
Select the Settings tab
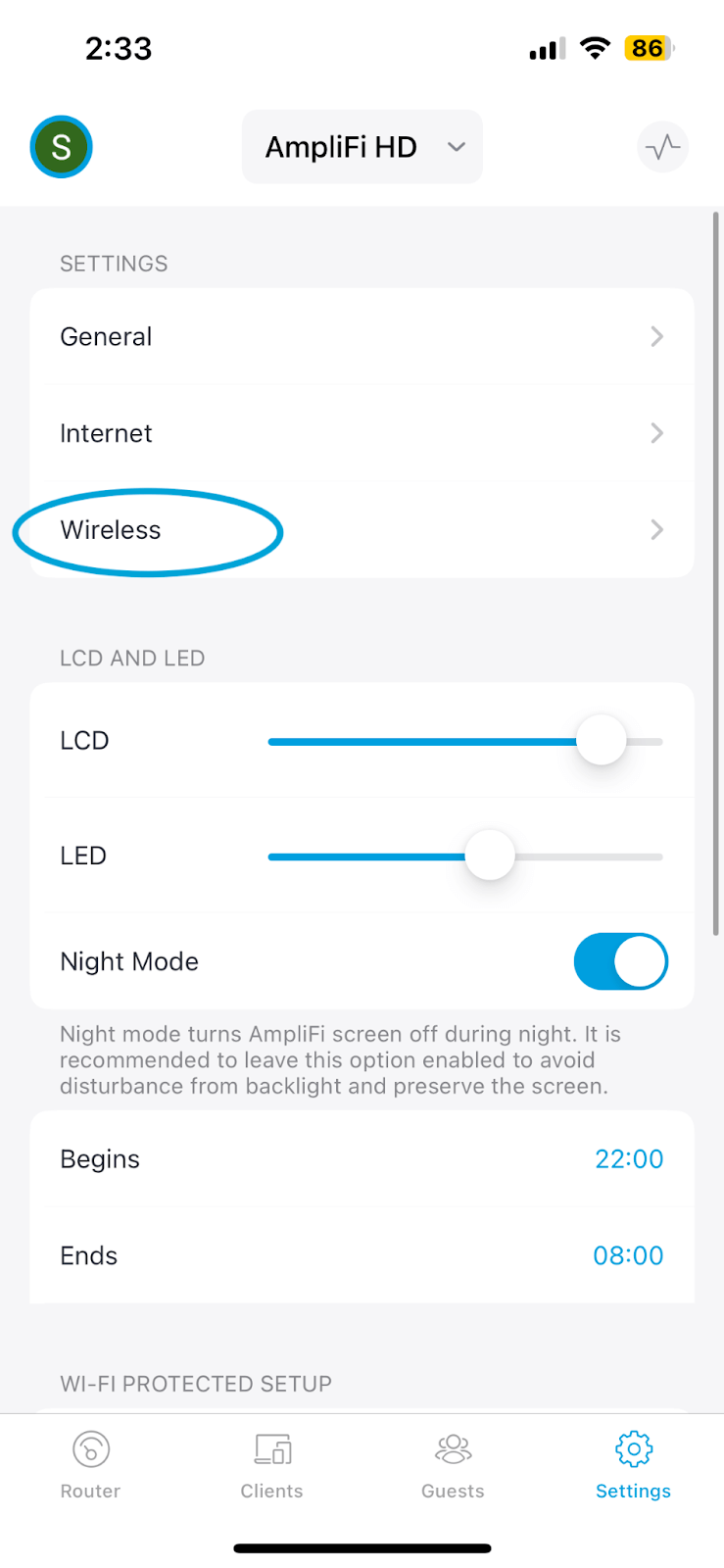(633, 1465)
